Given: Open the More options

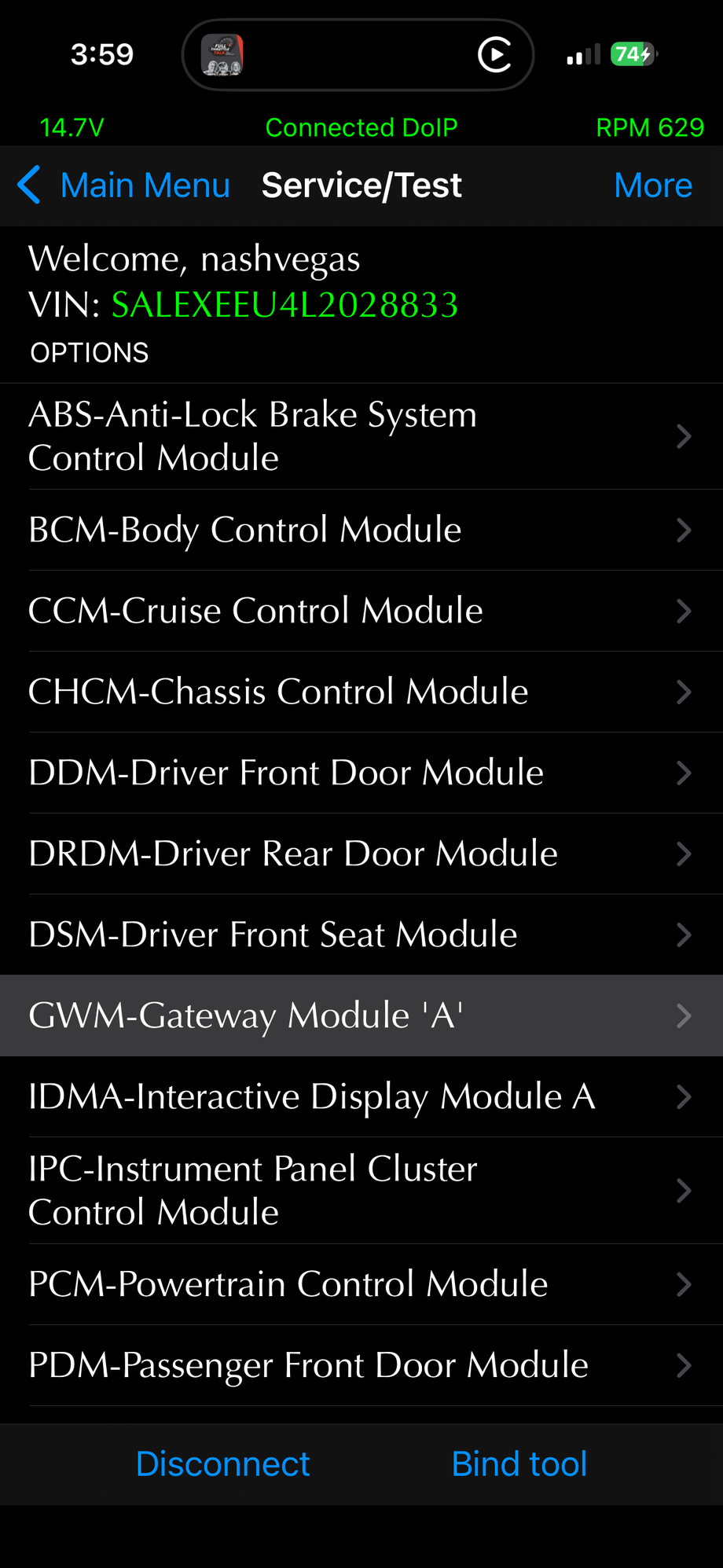Looking at the screenshot, I should pos(652,186).
